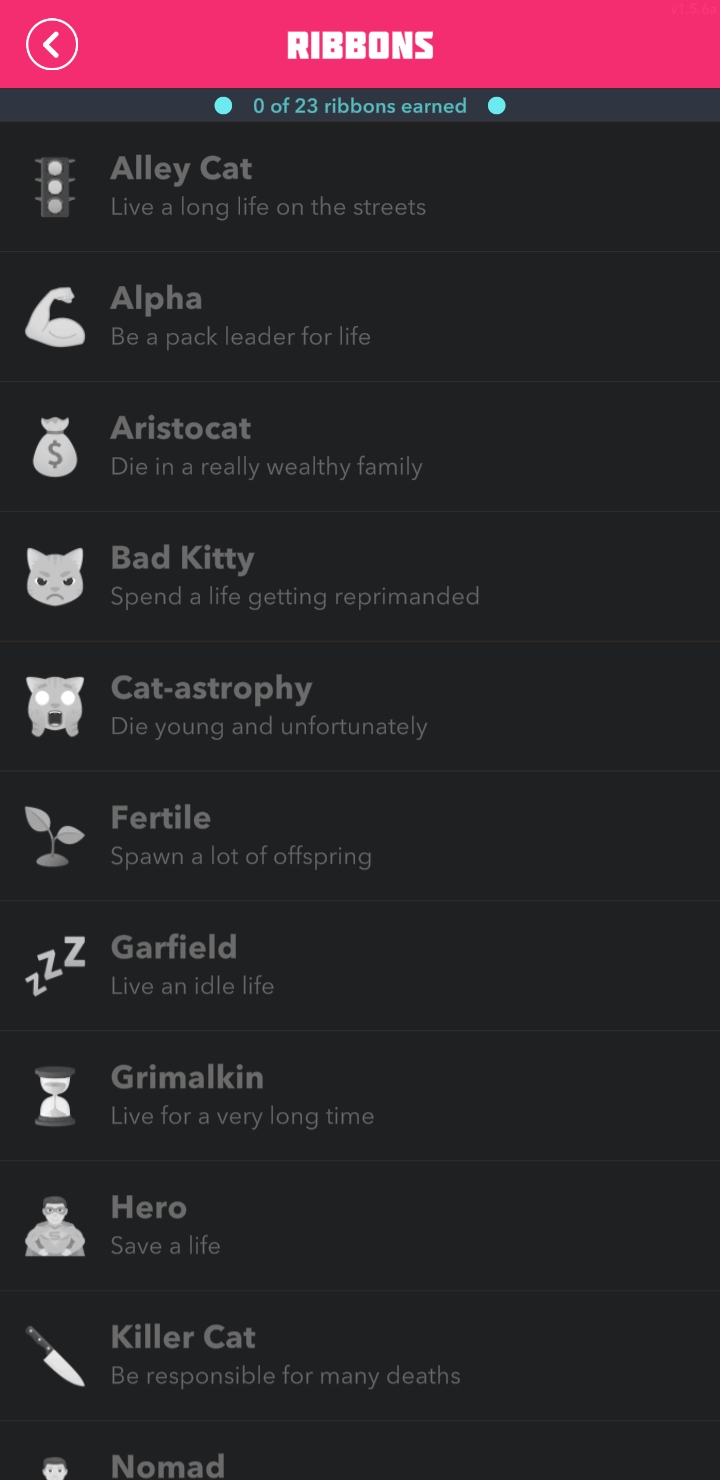Open the Hero ribbon entry
720x1480 pixels.
tap(360, 1224)
